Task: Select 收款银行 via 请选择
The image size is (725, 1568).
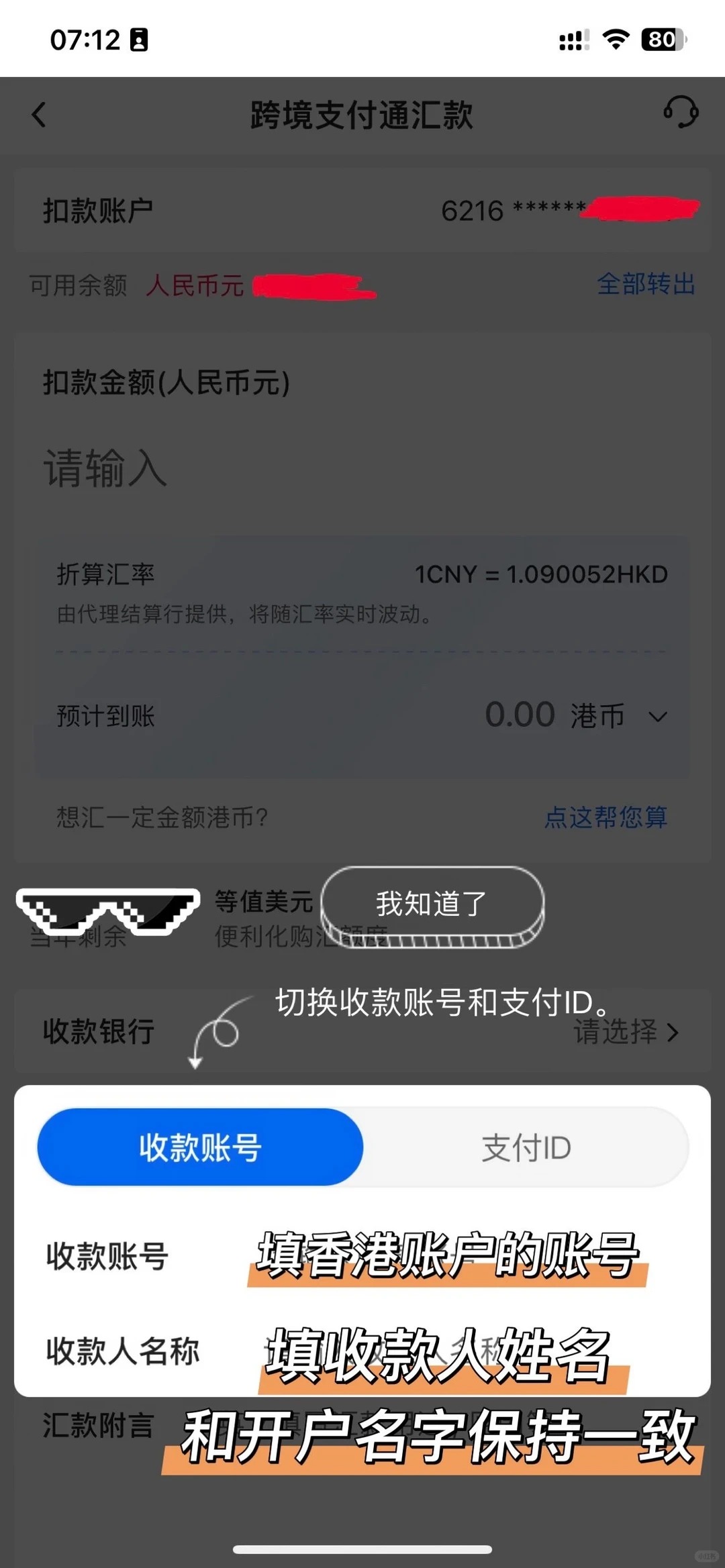Action: pos(626,1032)
